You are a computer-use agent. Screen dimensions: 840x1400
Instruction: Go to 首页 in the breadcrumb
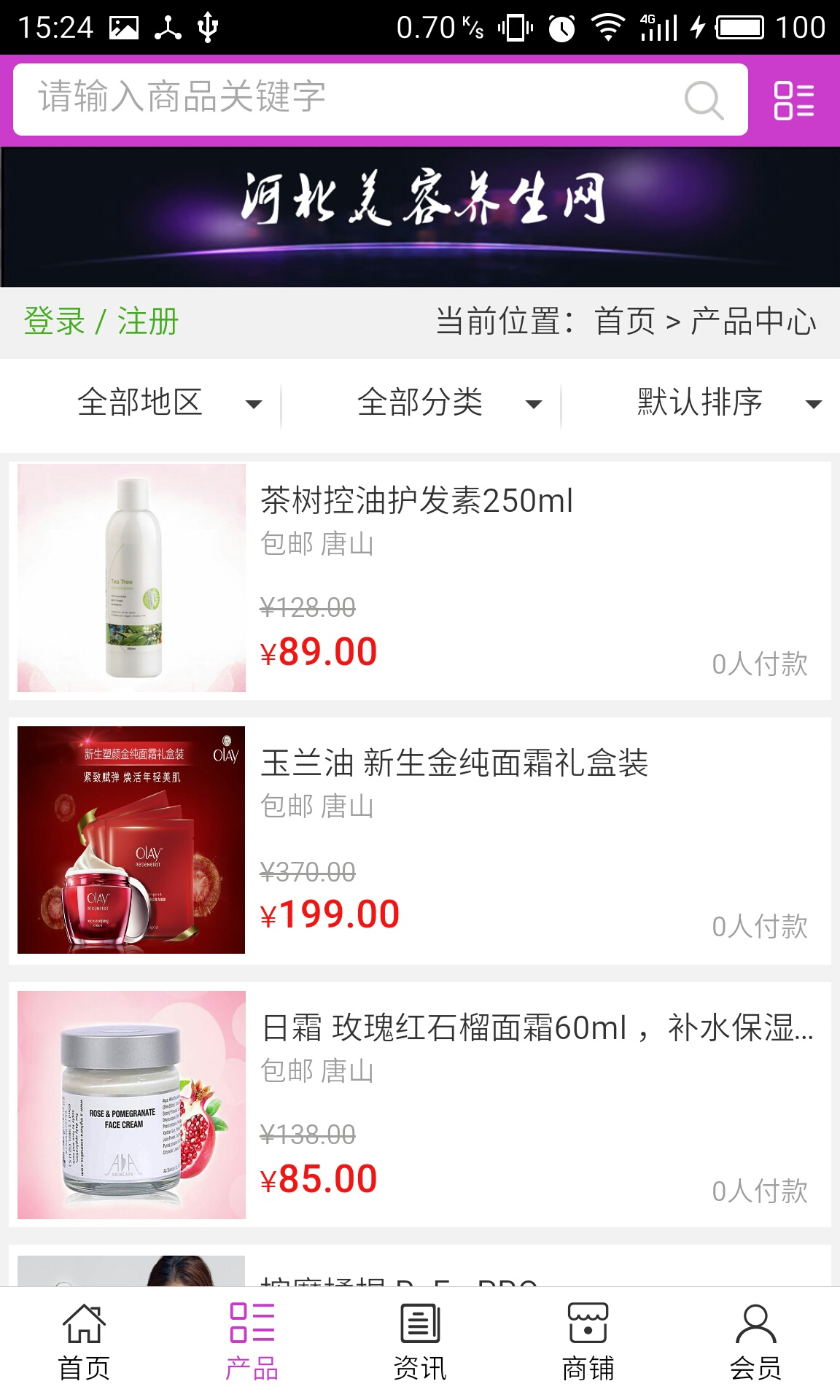[624, 322]
